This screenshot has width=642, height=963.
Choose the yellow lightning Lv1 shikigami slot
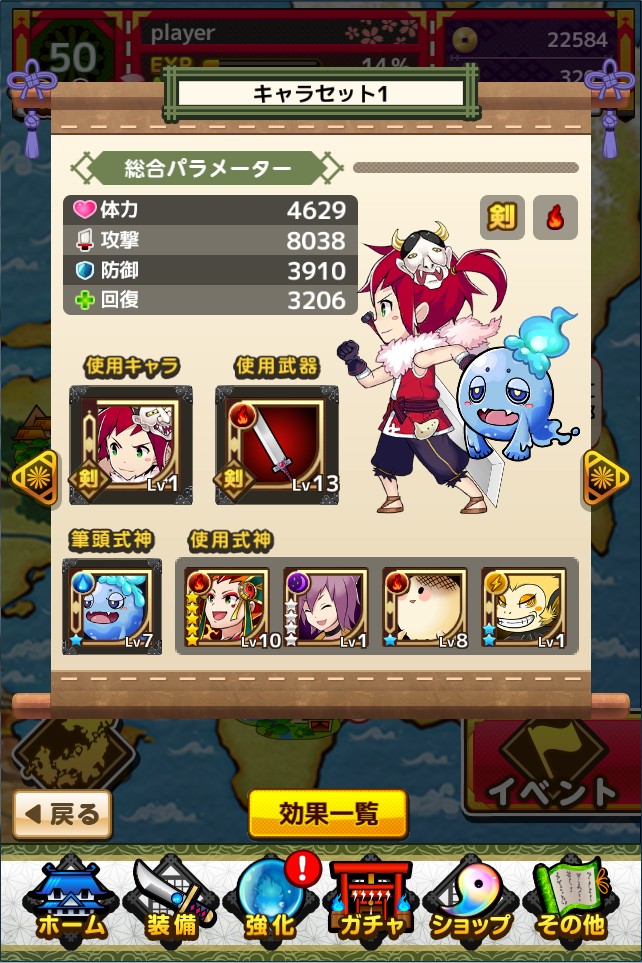point(524,609)
